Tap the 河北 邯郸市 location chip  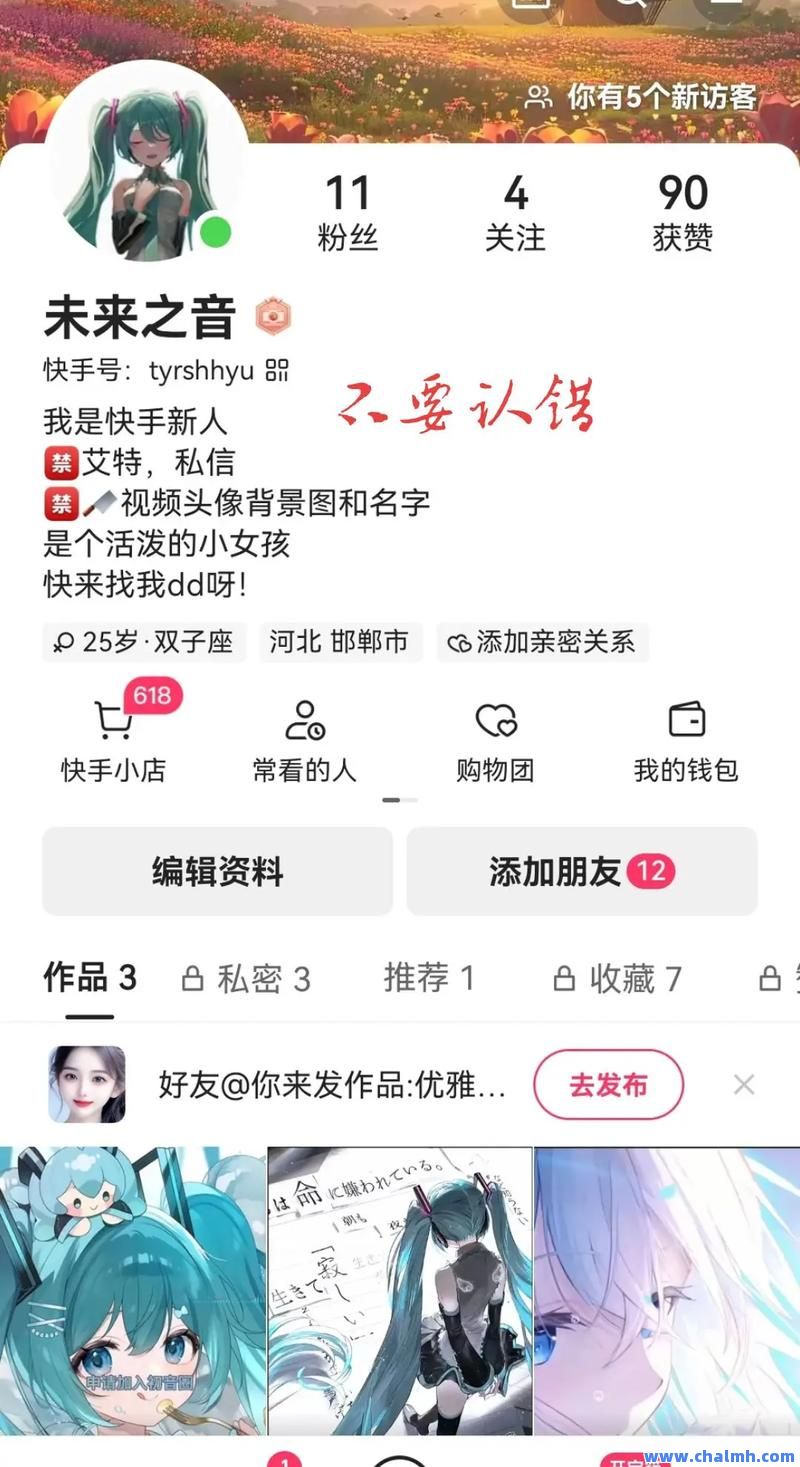click(340, 642)
